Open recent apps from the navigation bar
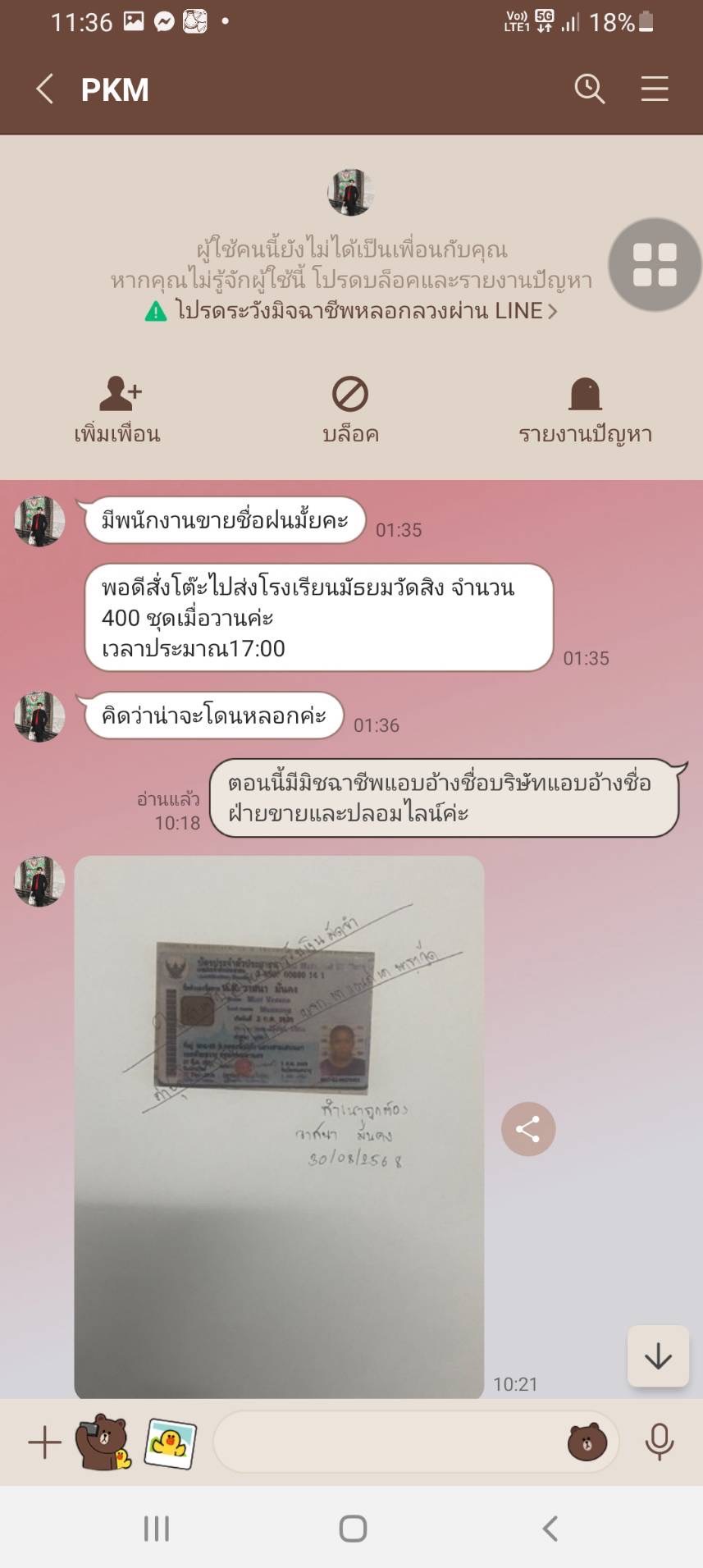 coord(156,1528)
